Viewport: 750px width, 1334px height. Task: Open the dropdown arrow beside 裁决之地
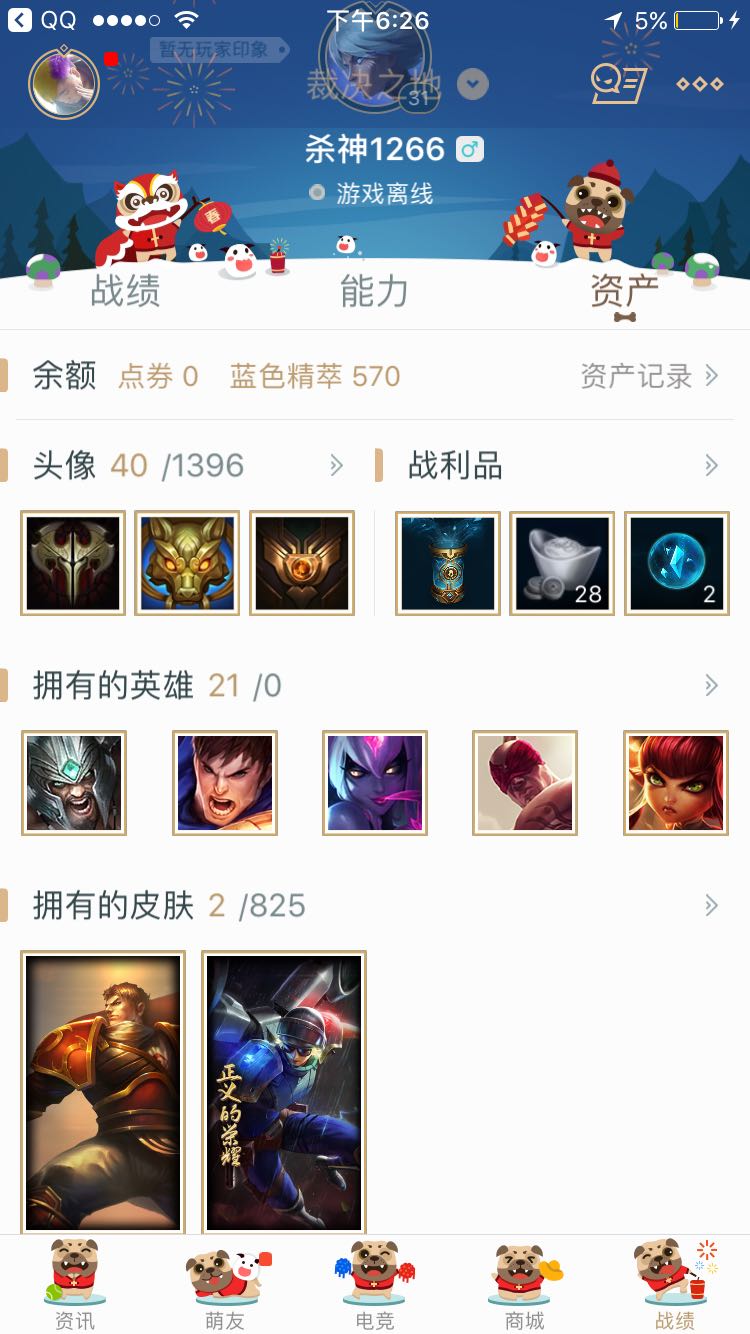click(473, 85)
